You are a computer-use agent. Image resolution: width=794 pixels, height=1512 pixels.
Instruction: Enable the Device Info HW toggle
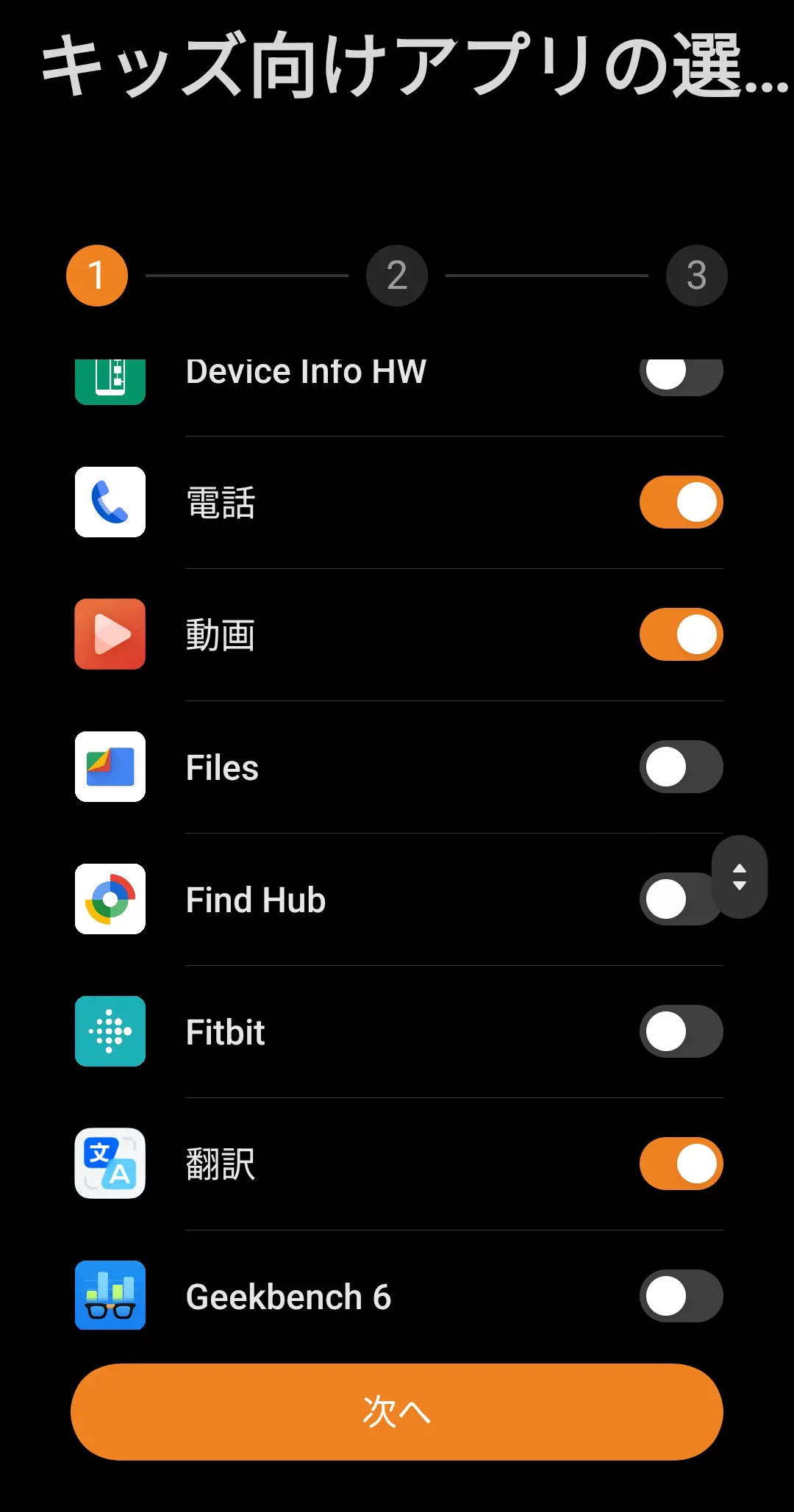coord(681,377)
